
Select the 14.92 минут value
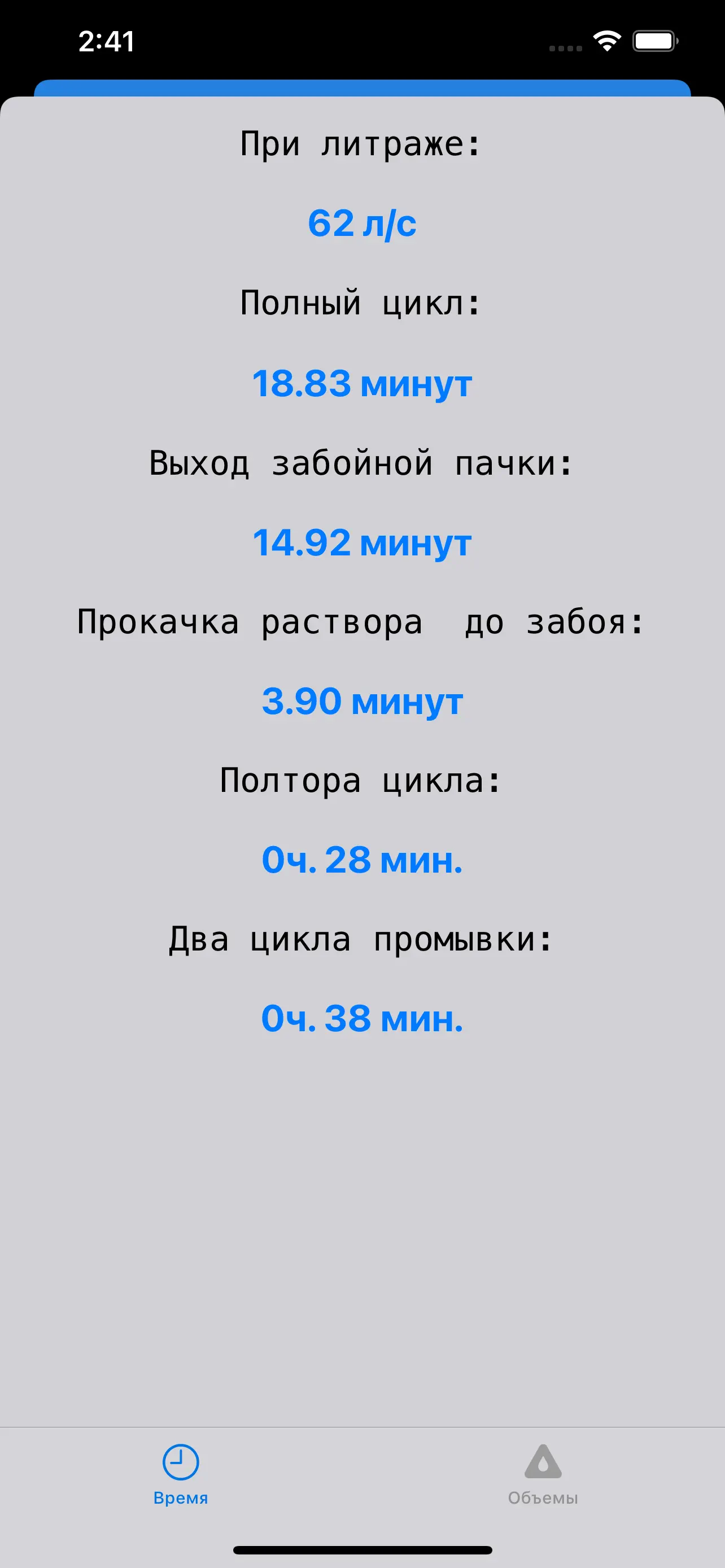(362, 544)
